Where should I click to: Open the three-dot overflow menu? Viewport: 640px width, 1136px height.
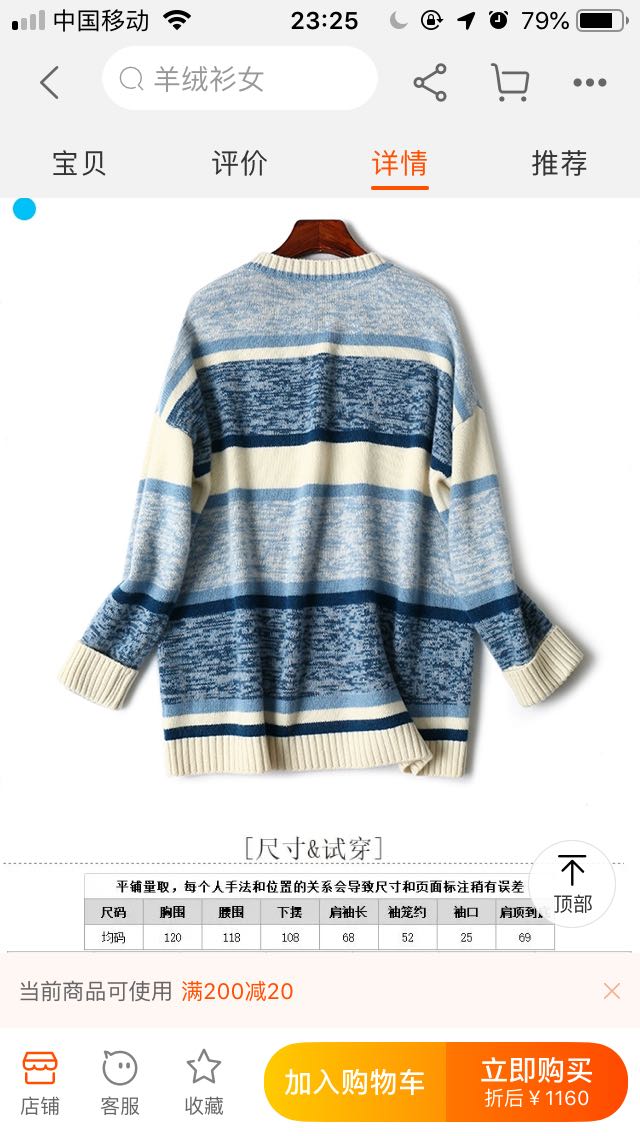pyautogui.click(x=590, y=82)
